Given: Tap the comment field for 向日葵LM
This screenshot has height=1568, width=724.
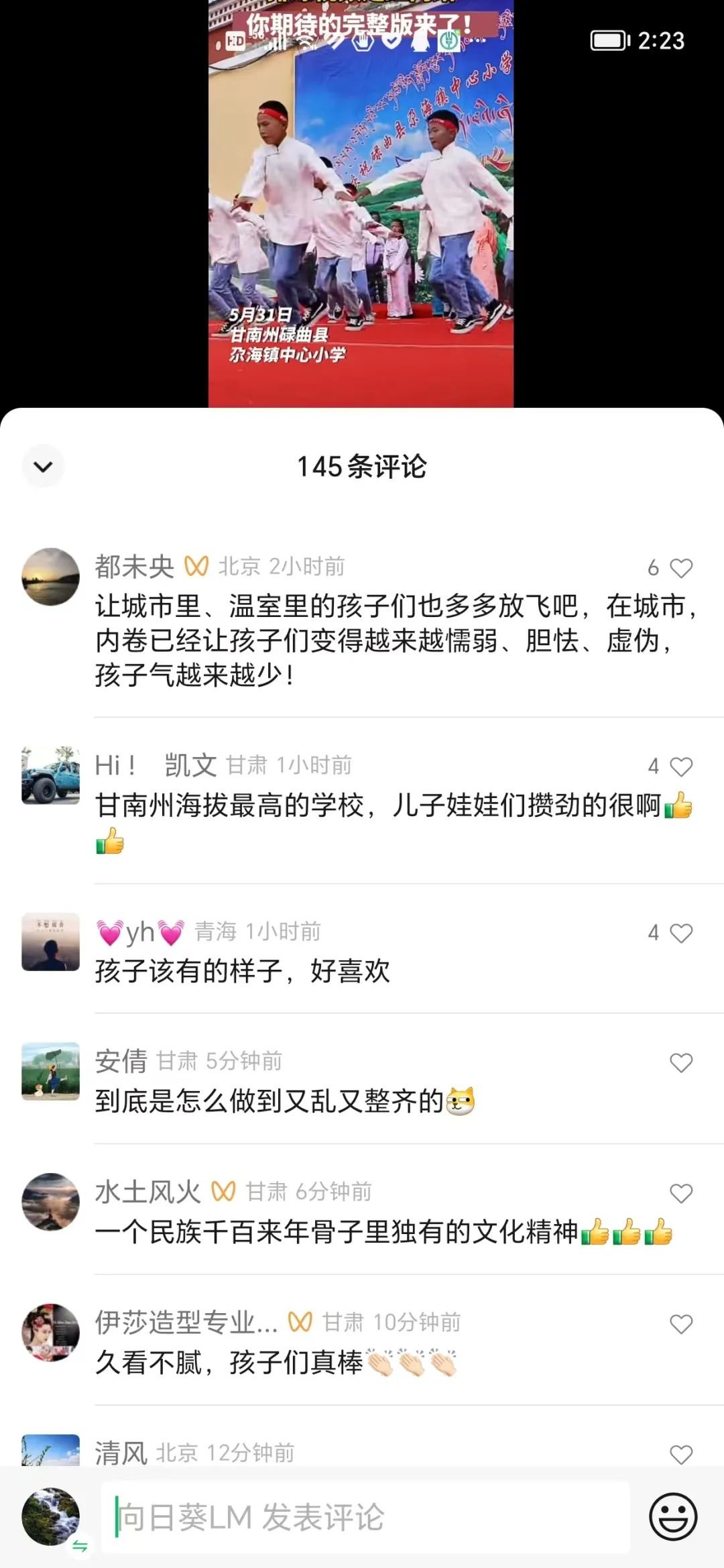Looking at the screenshot, I should [365, 1517].
